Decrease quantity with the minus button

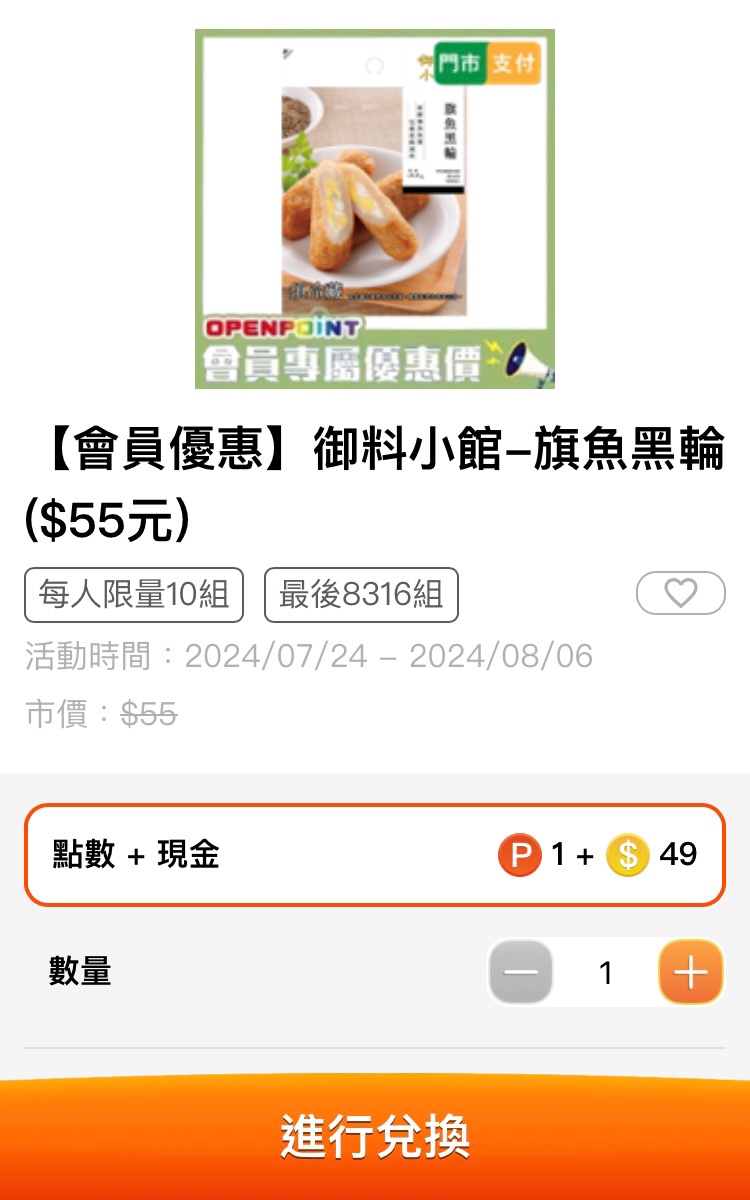pos(520,972)
